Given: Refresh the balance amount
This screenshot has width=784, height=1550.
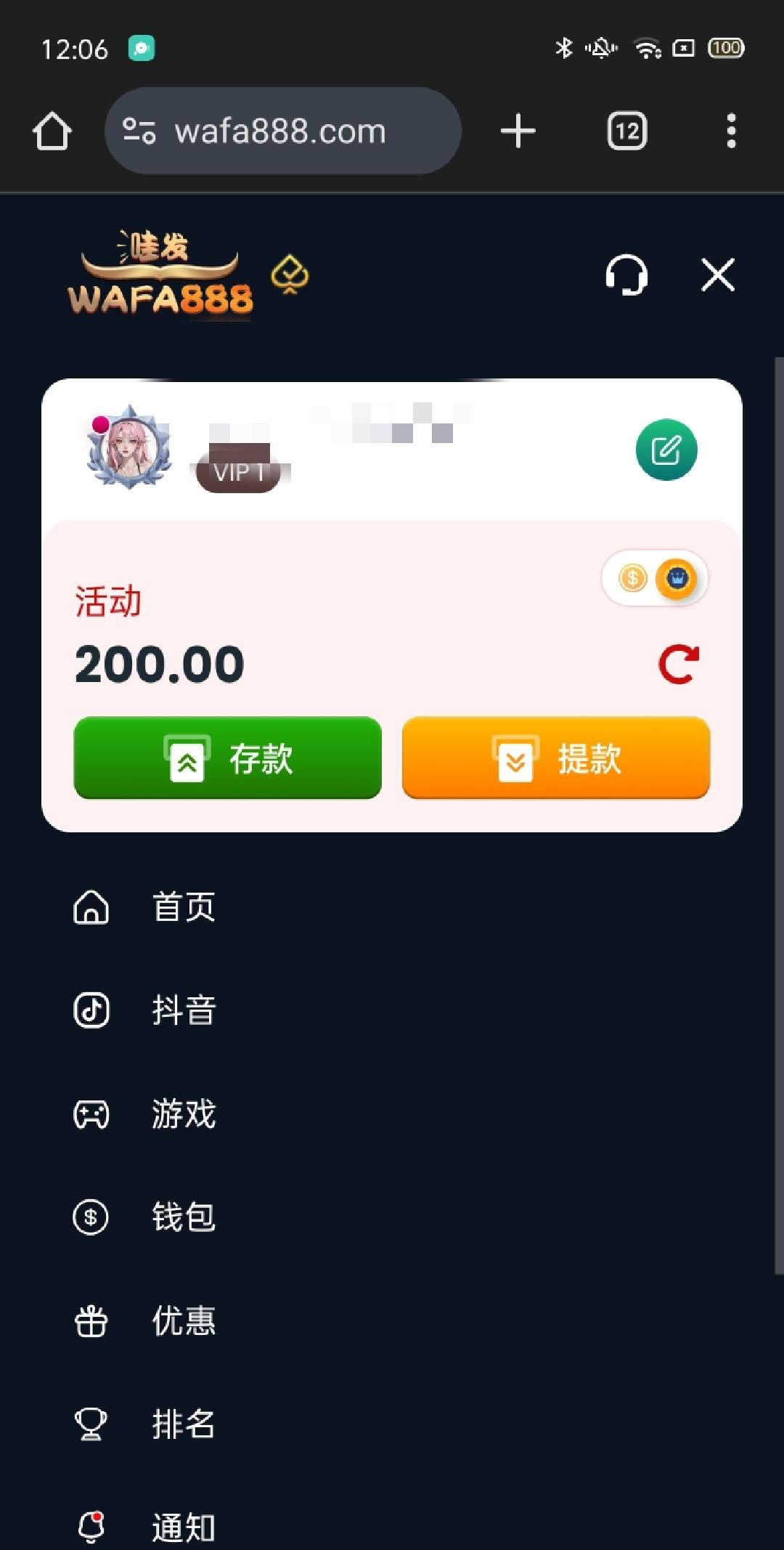Looking at the screenshot, I should click(x=679, y=664).
